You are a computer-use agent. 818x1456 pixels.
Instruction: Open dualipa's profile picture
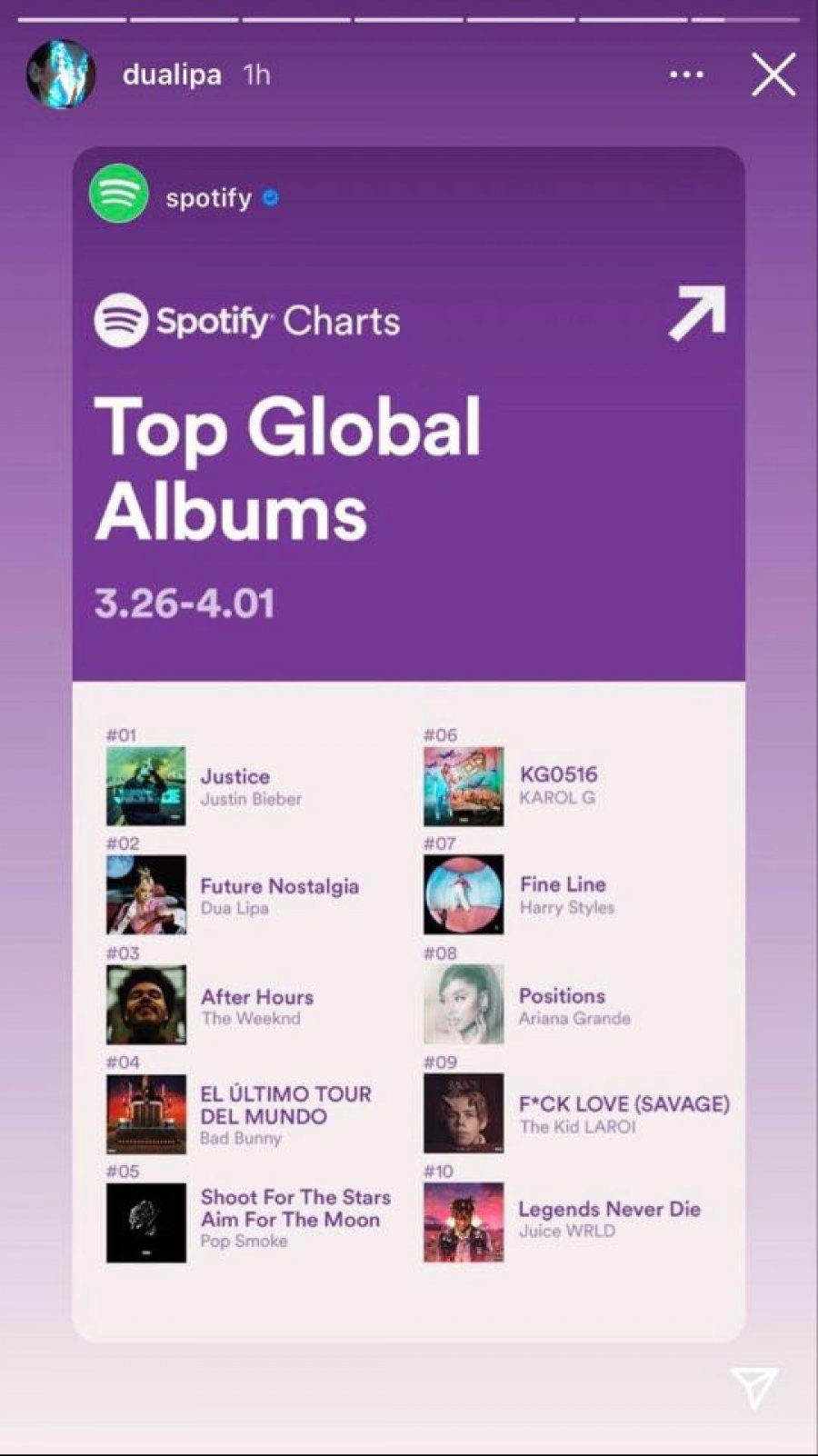[x=61, y=75]
